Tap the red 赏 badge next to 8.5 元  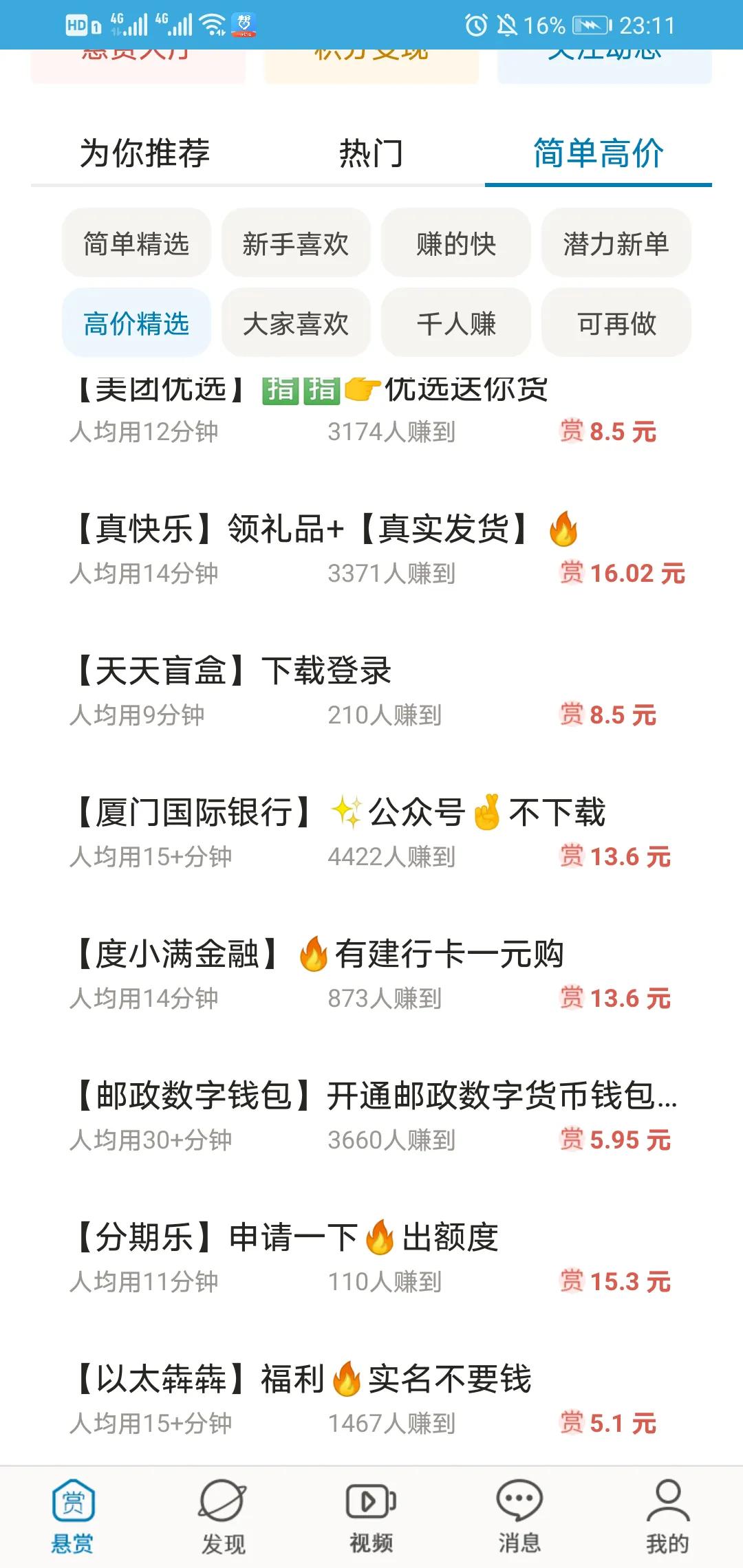(x=572, y=431)
